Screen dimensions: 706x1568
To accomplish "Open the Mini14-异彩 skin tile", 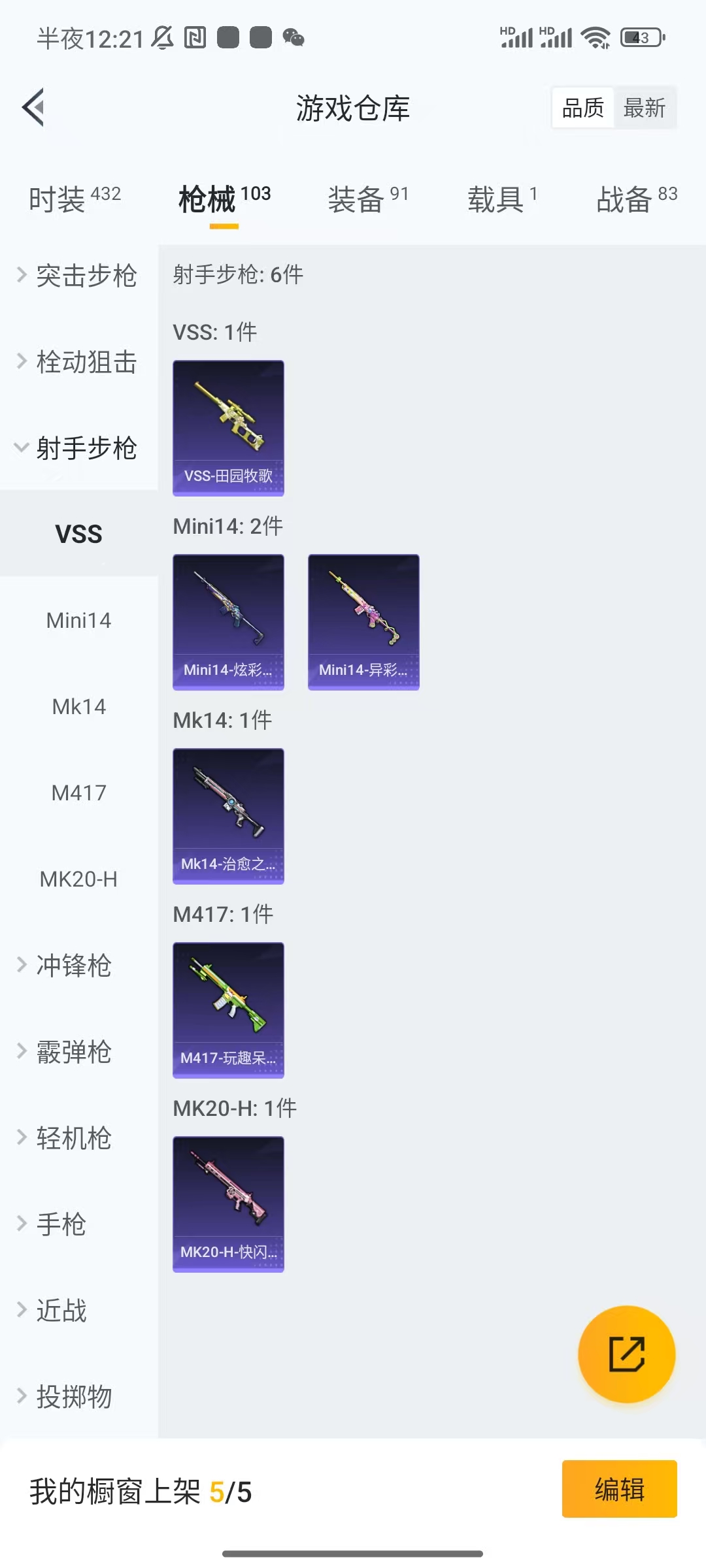I will point(363,622).
